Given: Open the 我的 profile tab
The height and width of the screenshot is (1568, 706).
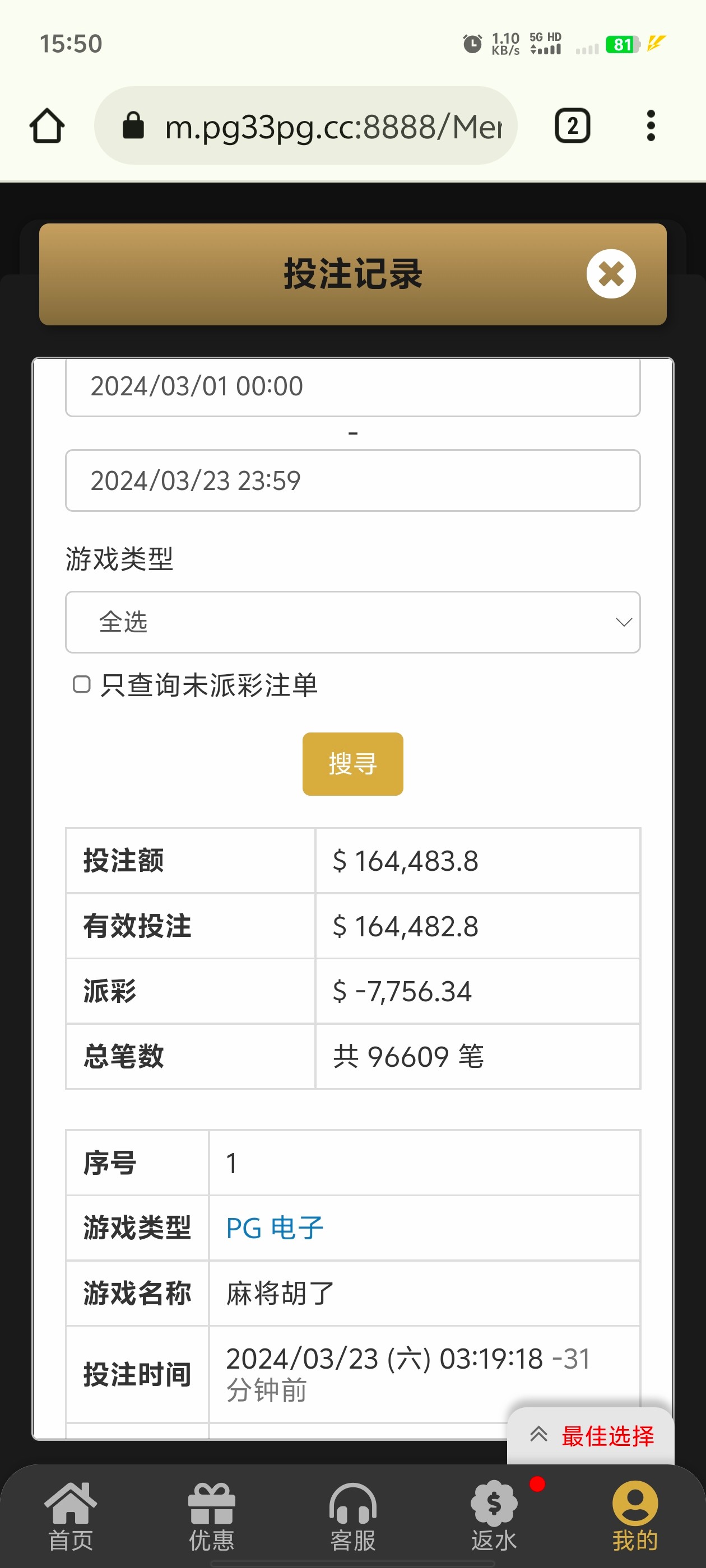Looking at the screenshot, I should 635,1516.
